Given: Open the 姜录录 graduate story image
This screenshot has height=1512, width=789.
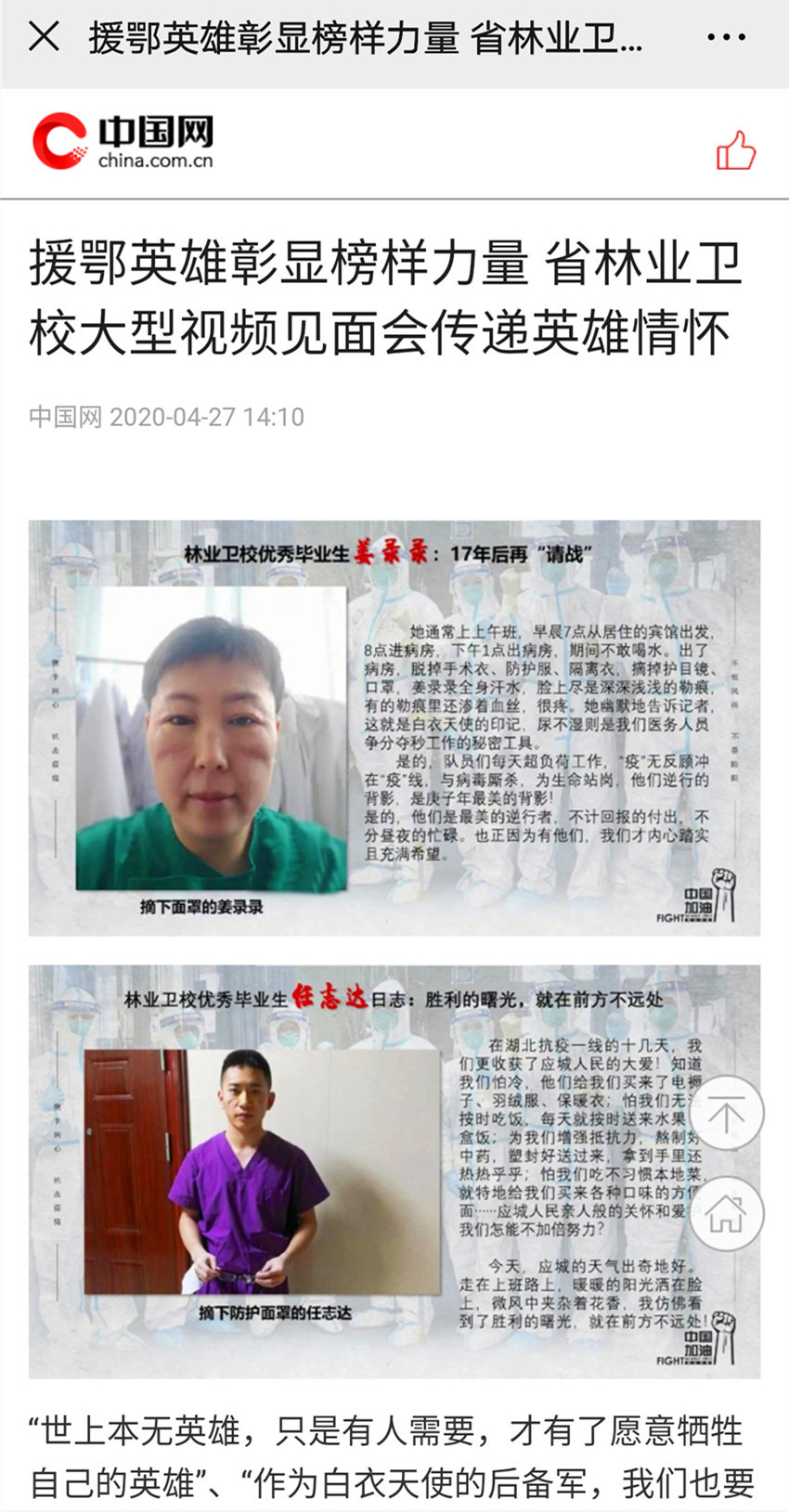Looking at the screenshot, I should 394,727.
